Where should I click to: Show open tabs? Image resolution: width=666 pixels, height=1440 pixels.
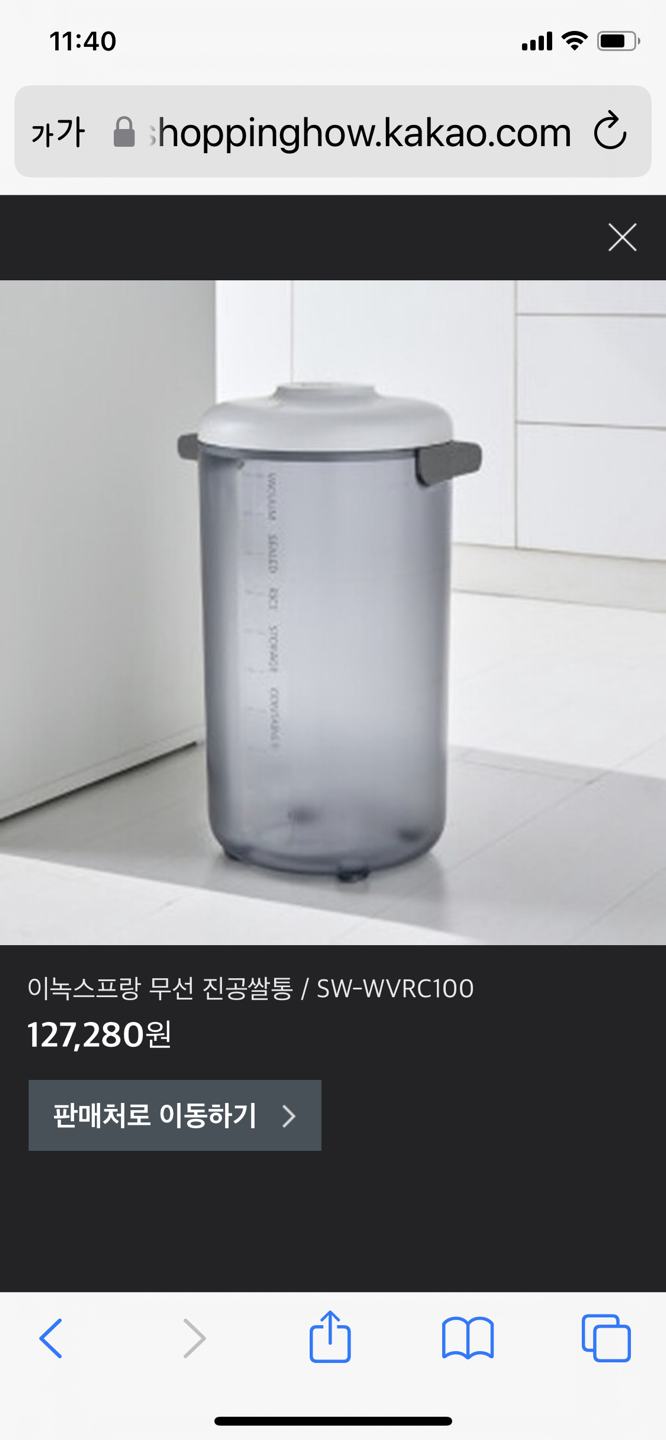click(x=606, y=1337)
